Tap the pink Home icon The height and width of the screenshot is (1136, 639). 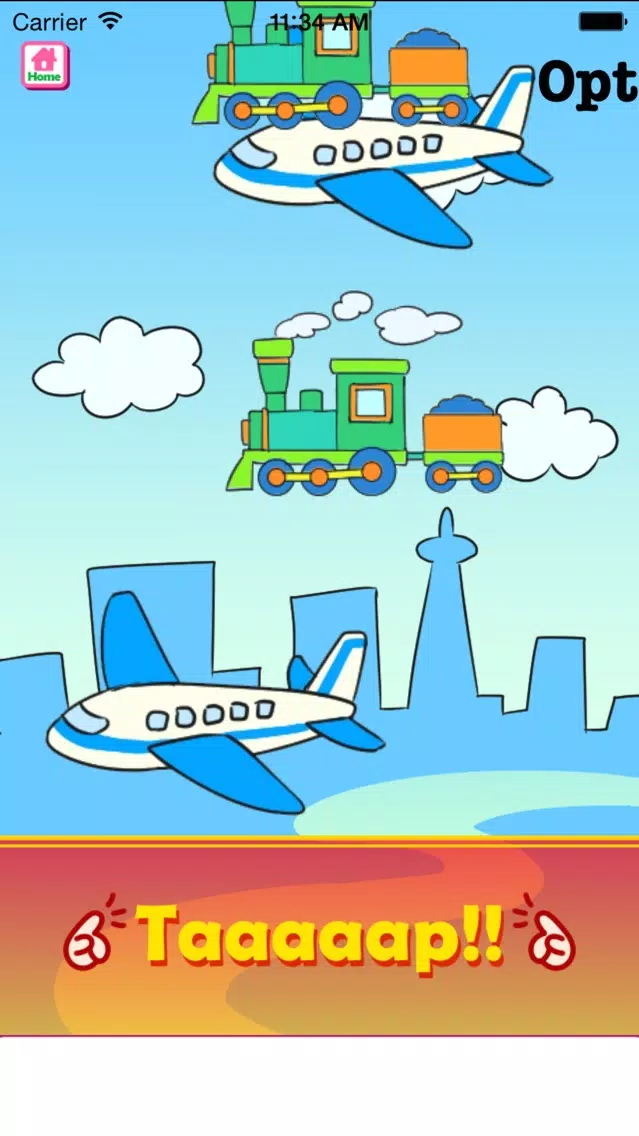click(x=45, y=66)
